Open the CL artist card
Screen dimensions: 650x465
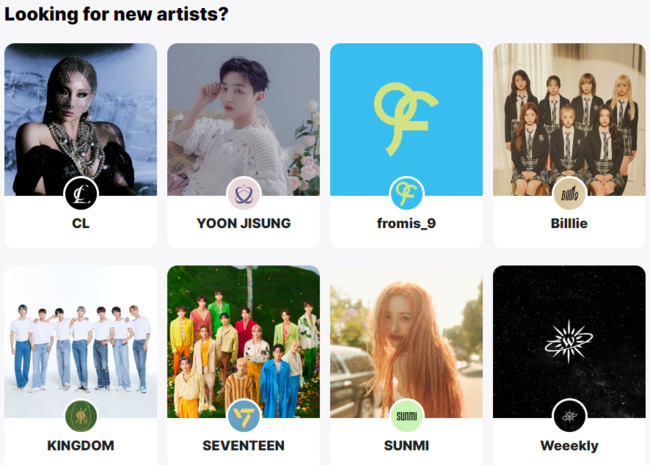click(x=80, y=145)
